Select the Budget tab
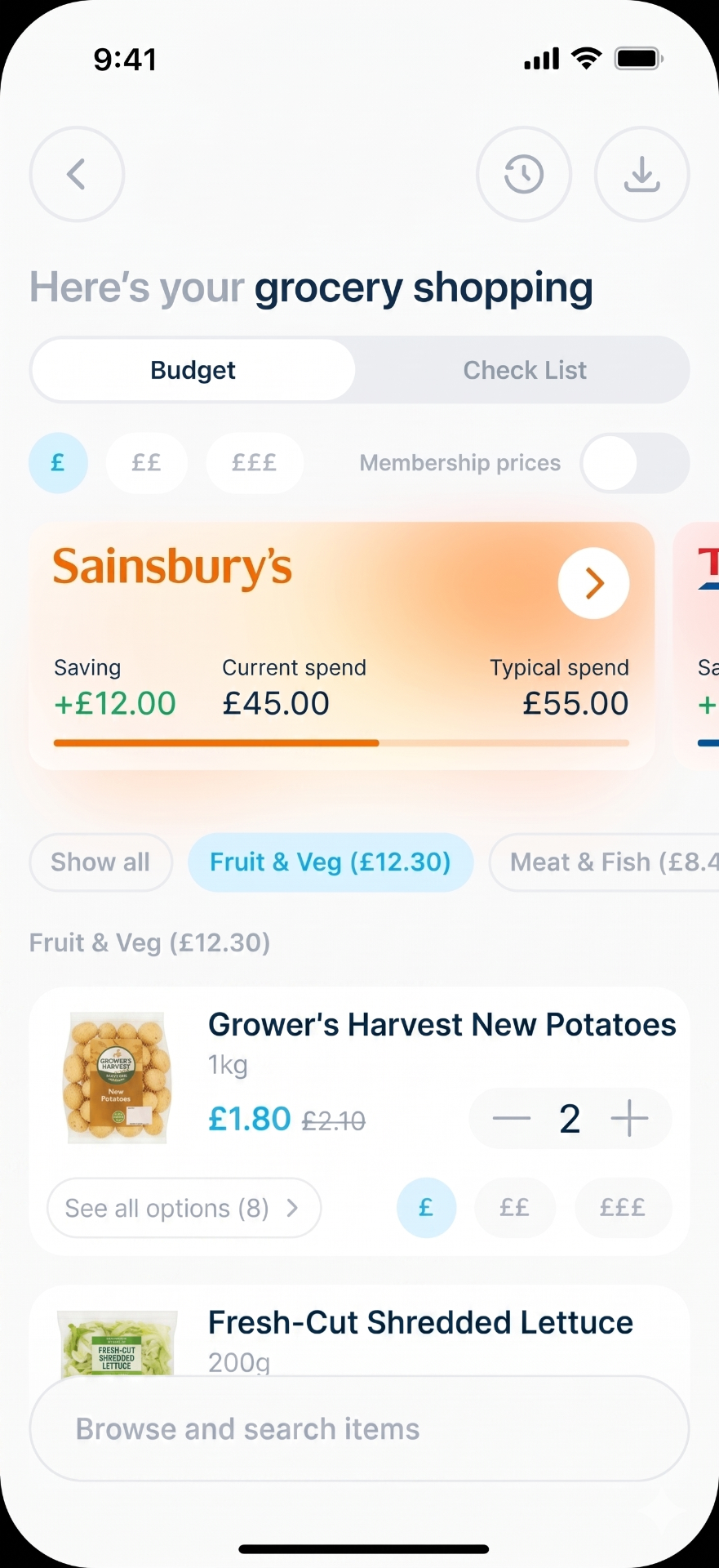Screen dimensions: 719x1568 (x=193, y=369)
